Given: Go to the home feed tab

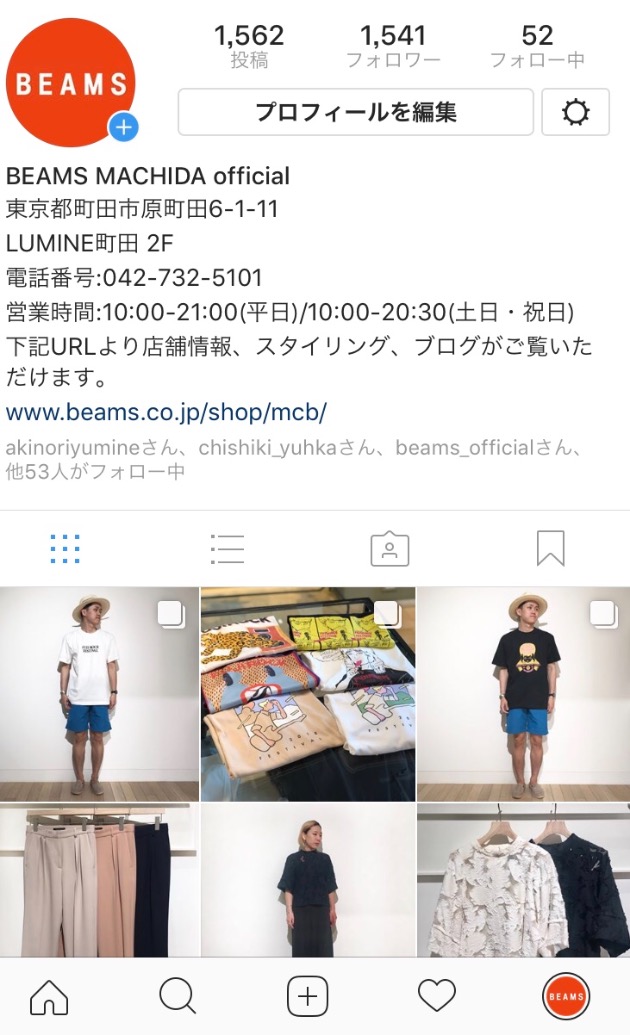Looking at the screenshot, I should click(x=50, y=996).
